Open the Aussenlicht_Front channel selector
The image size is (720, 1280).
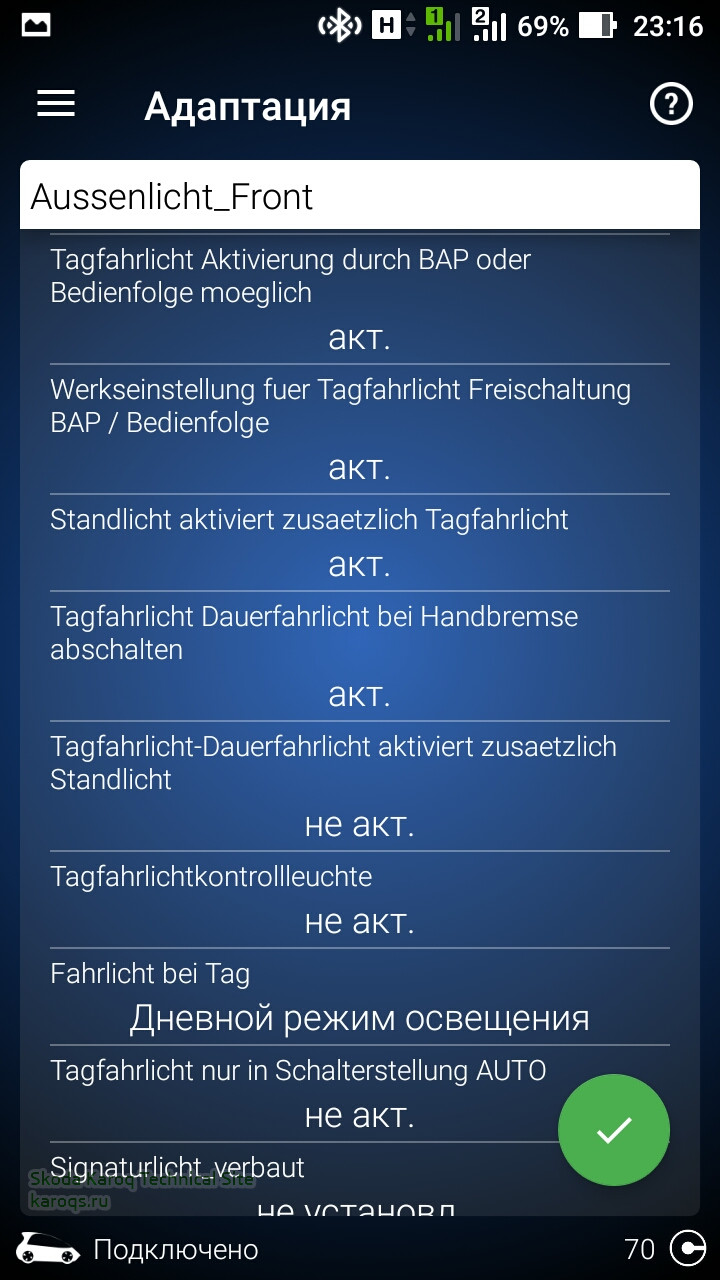359,196
